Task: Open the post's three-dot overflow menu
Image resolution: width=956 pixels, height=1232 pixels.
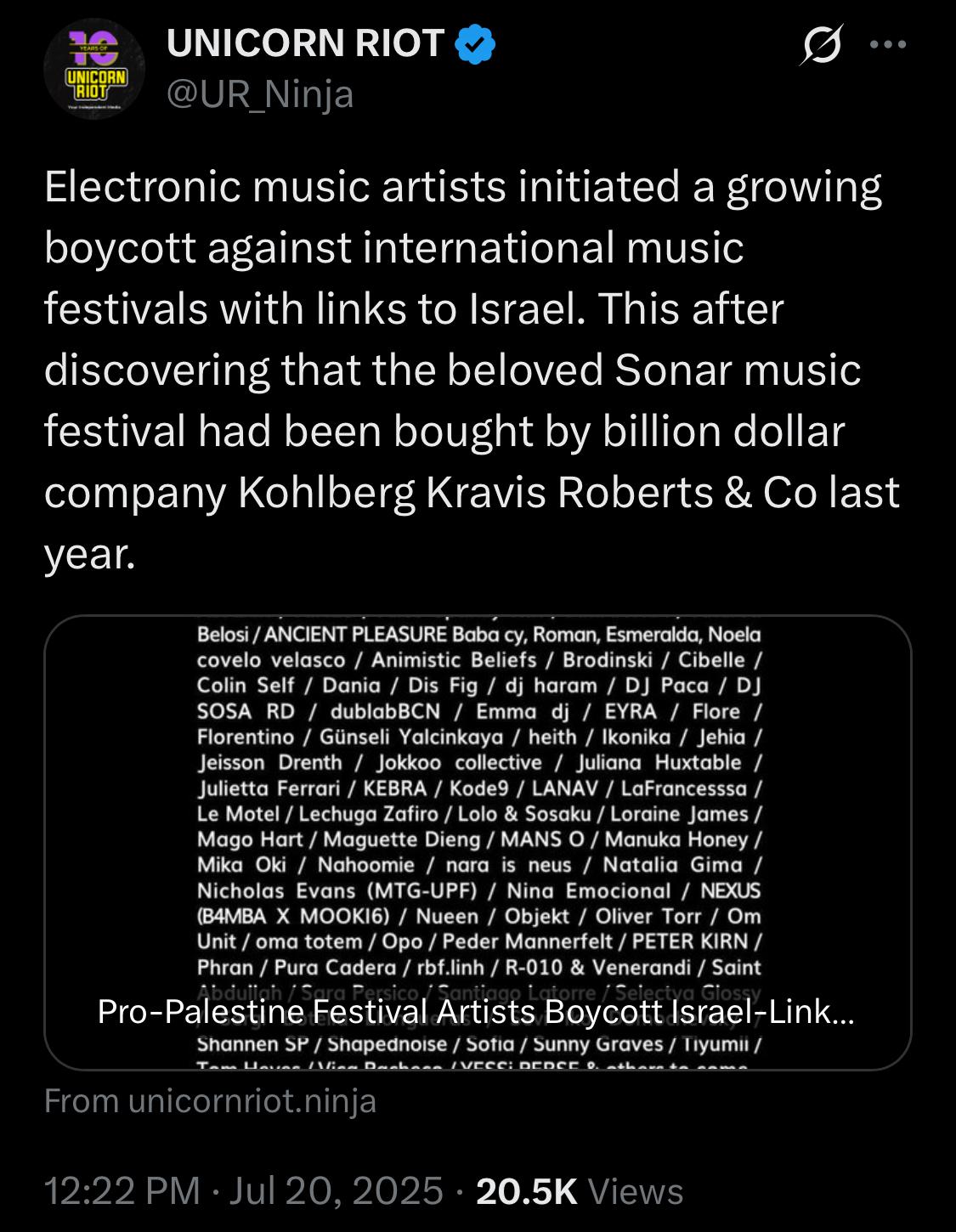Action: click(888, 45)
